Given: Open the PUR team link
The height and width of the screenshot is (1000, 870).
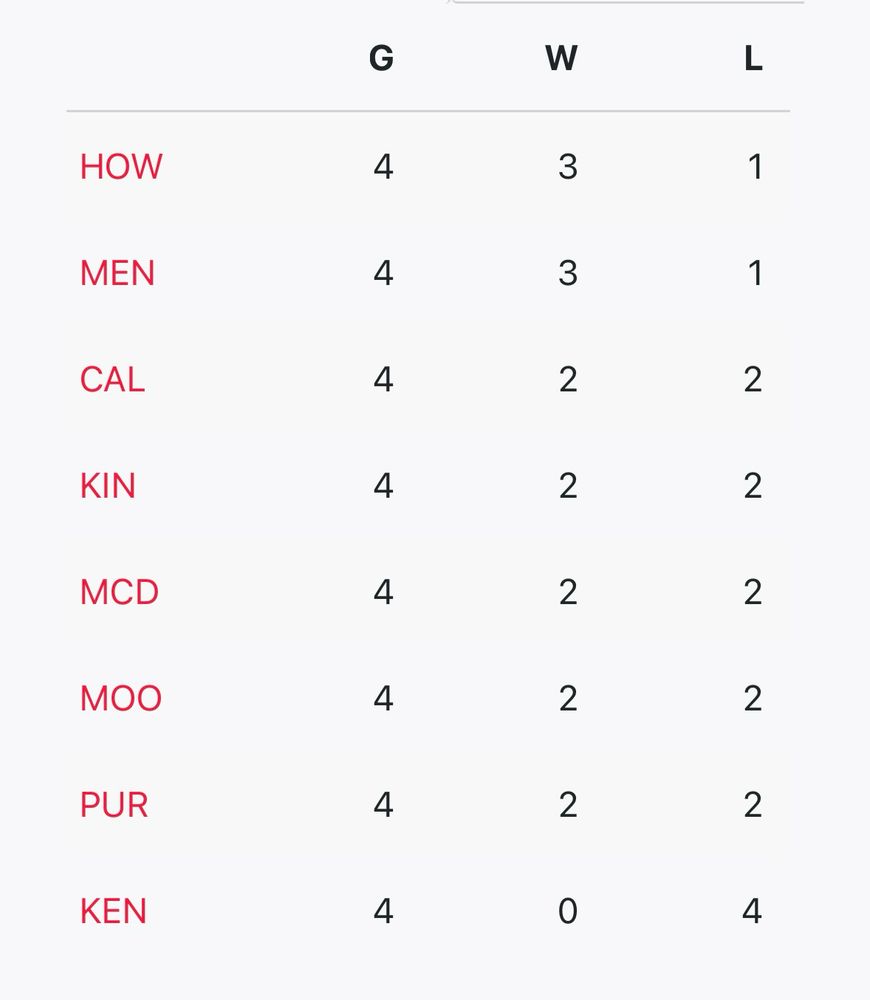Looking at the screenshot, I should [114, 805].
